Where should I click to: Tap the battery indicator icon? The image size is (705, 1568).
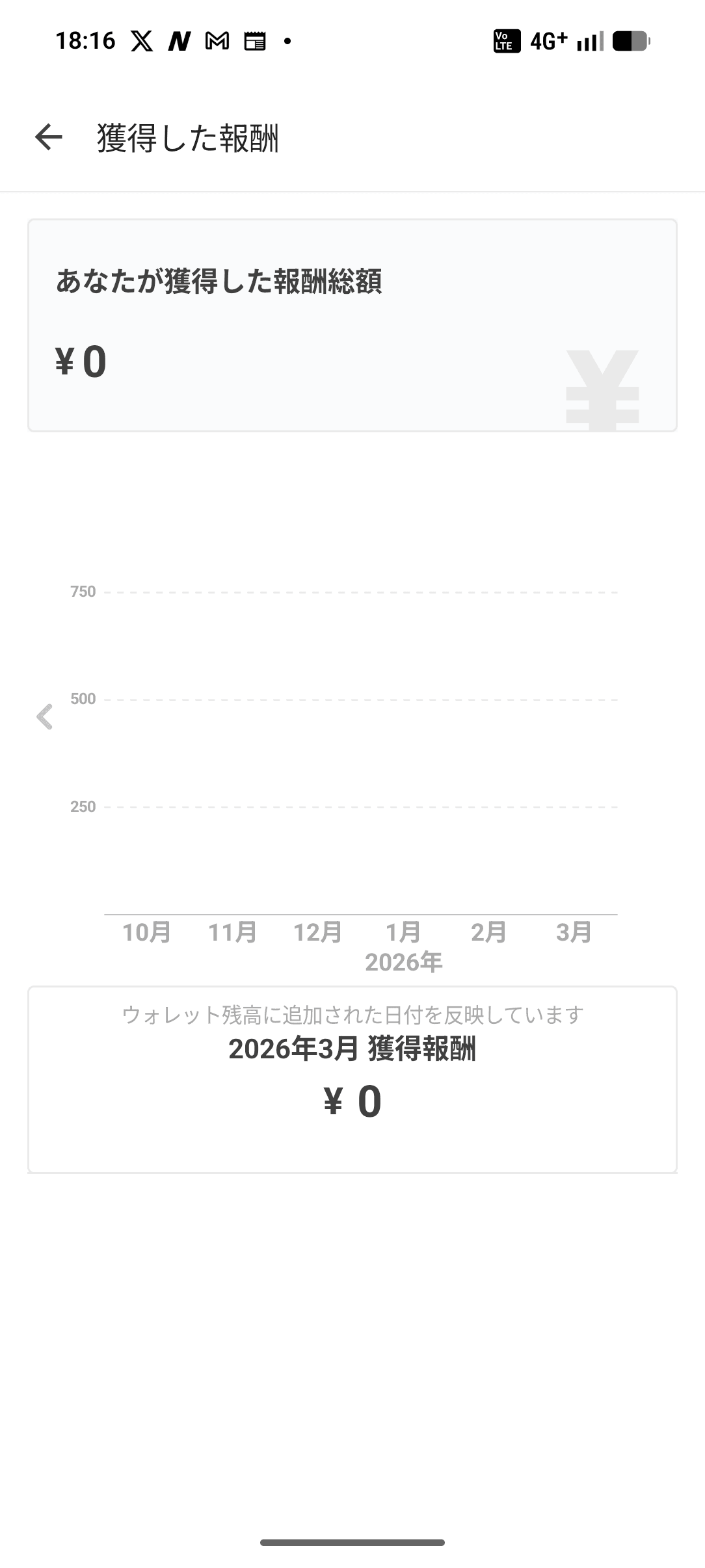(x=632, y=41)
